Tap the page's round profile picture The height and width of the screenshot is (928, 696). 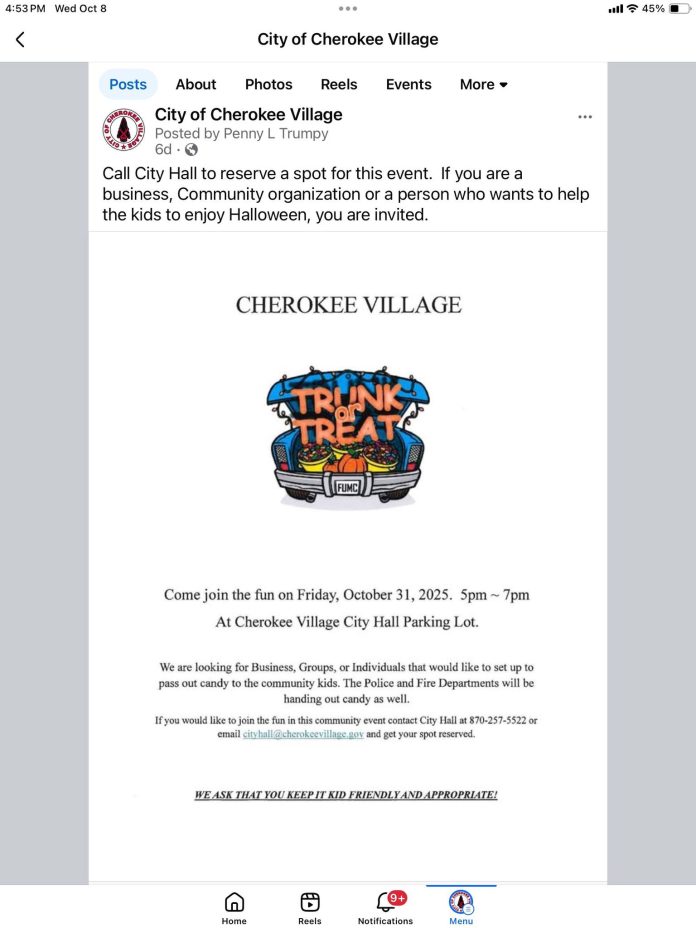[x=123, y=131]
